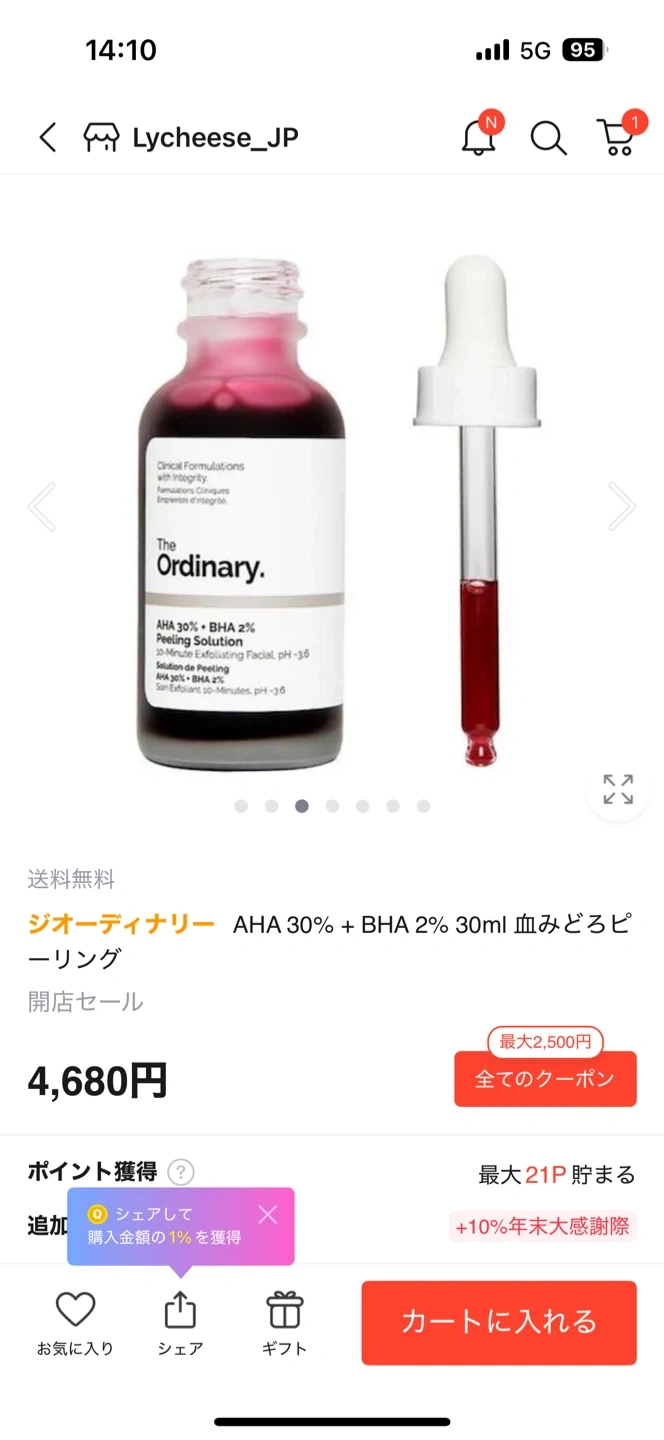The height and width of the screenshot is (1440, 664).
Task: Expand product image to fullscreen
Action: click(618, 789)
